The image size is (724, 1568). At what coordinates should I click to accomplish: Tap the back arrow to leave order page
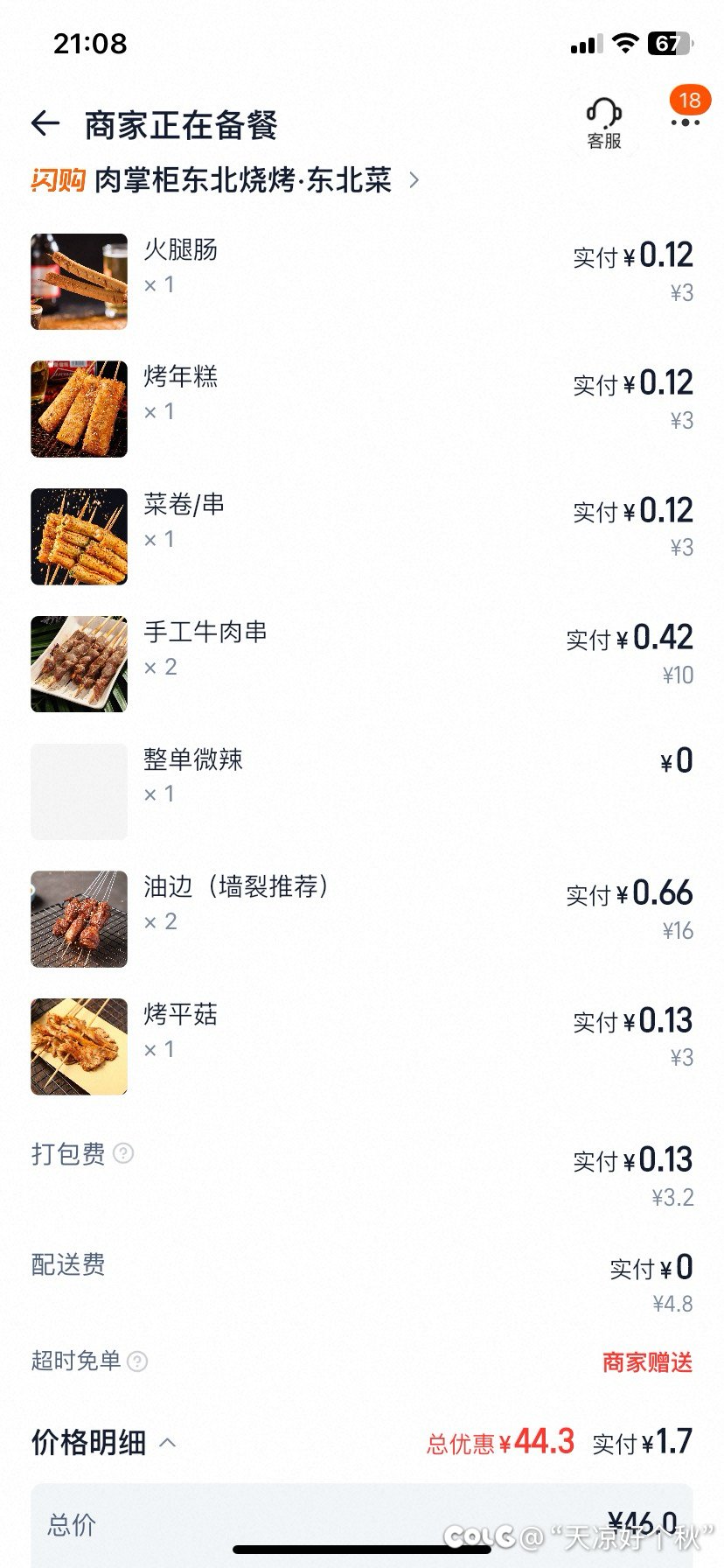(44, 124)
